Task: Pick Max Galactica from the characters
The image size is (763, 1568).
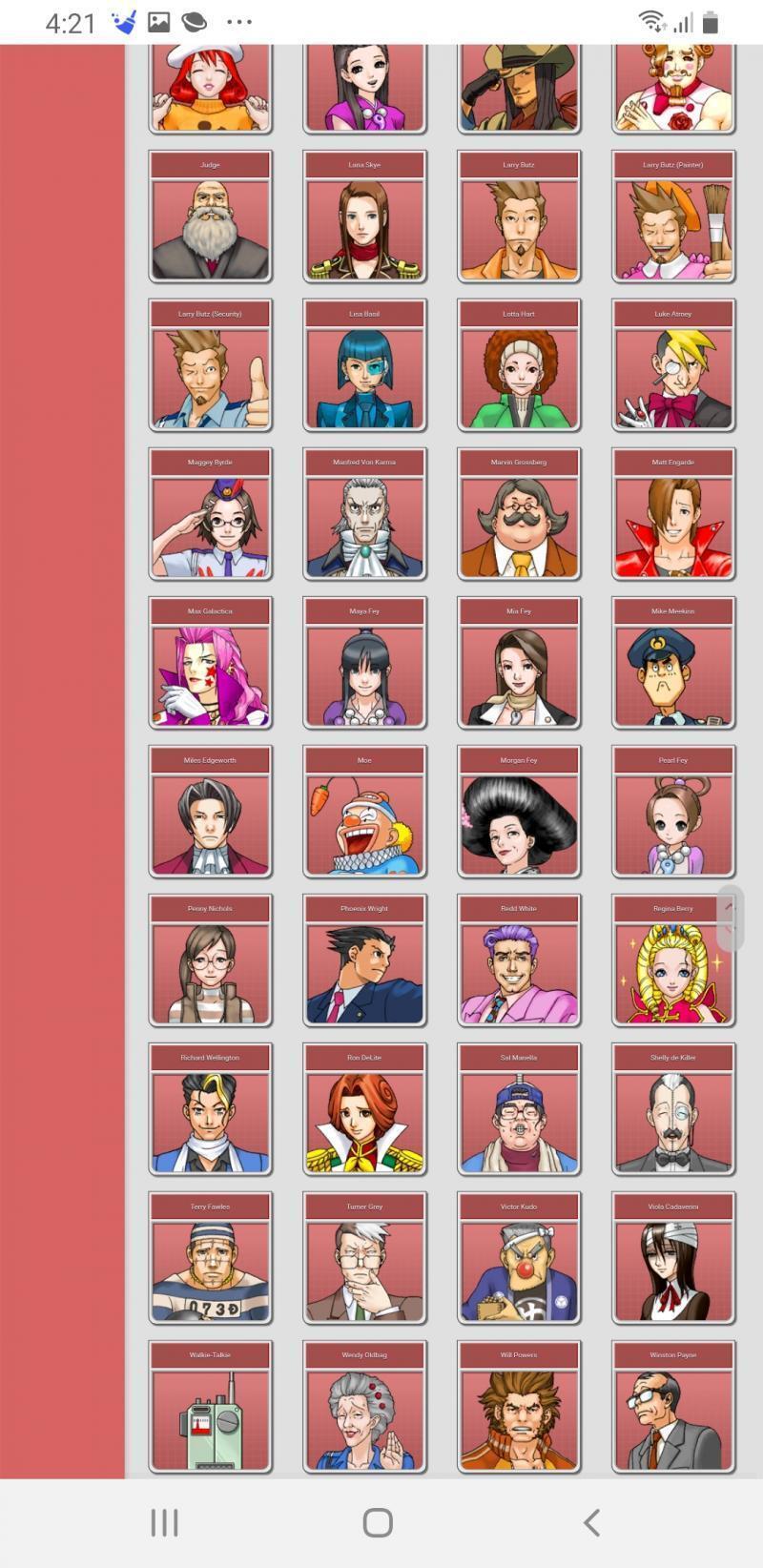Action: click(210, 663)
